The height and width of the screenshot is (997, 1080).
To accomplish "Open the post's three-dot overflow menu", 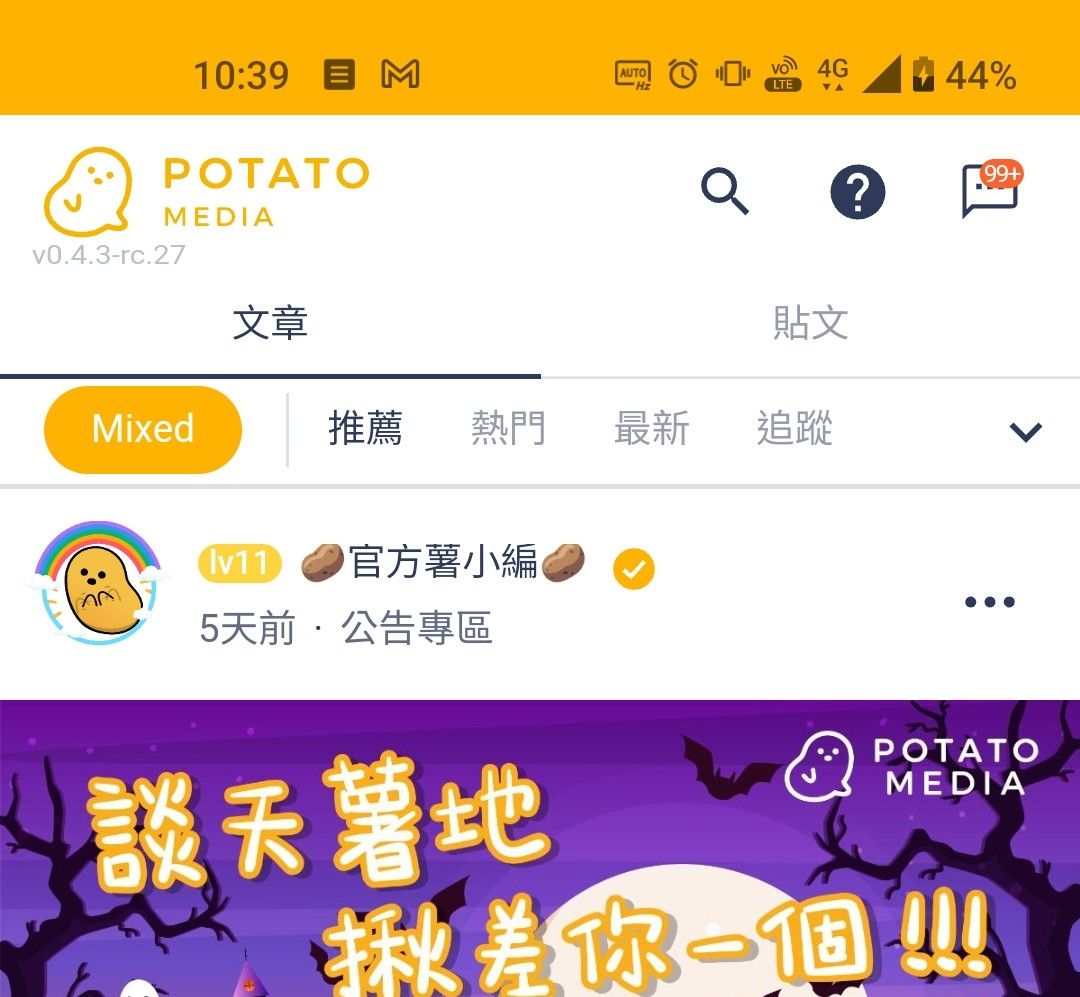I will click(x=990, y=602).
